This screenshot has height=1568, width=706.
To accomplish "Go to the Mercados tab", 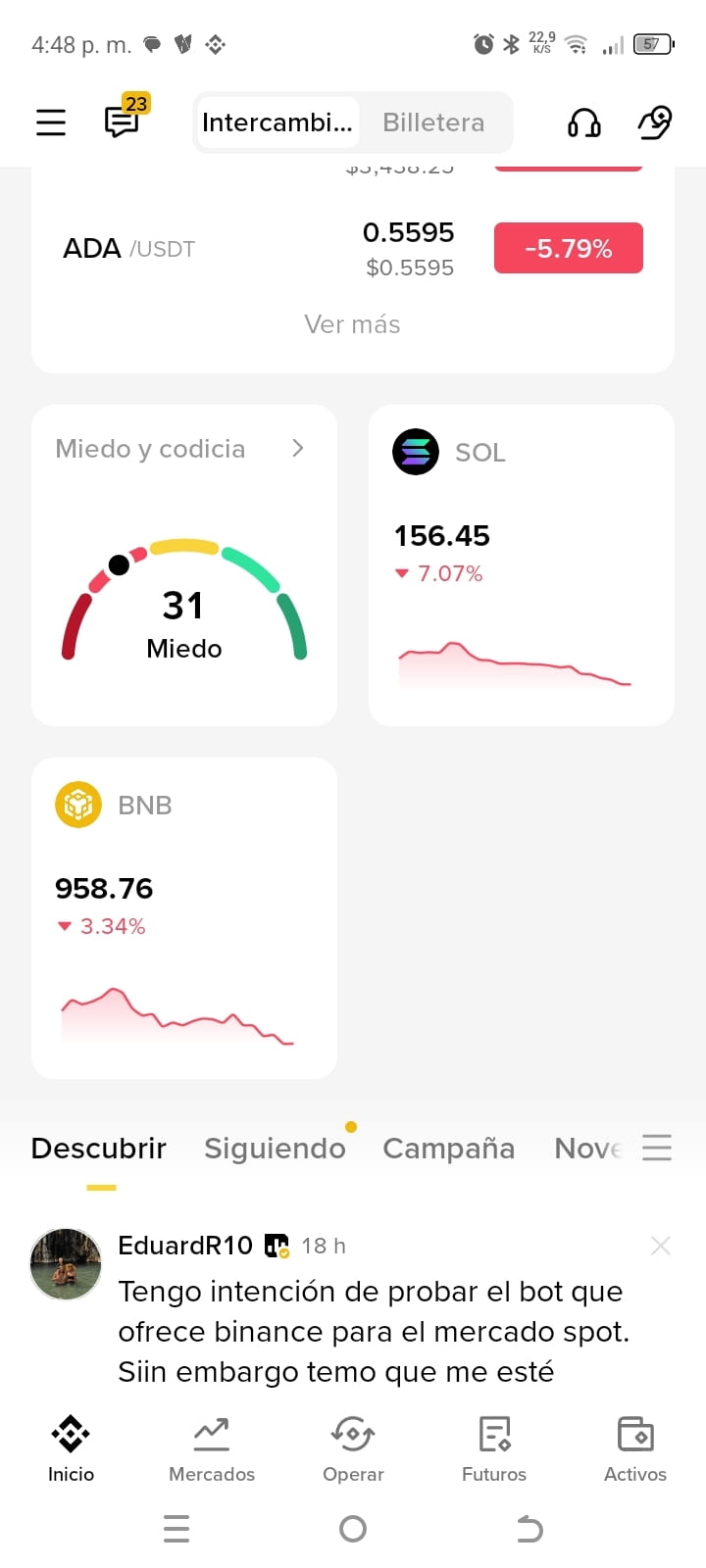I will point(212,1449).
